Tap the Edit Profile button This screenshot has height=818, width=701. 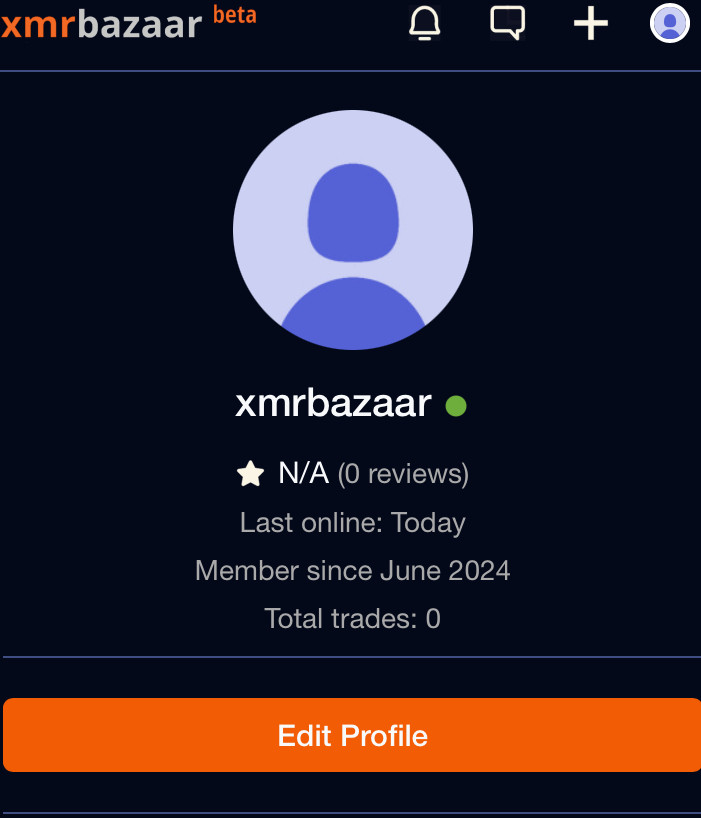[x=352, y=735]
